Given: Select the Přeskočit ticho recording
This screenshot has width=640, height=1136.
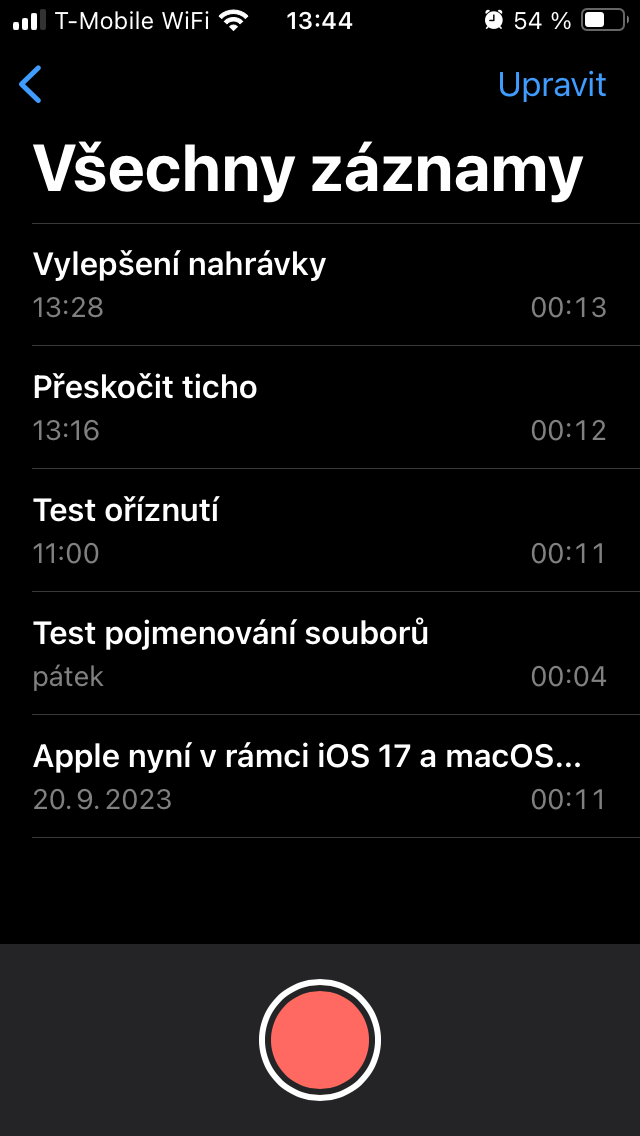Looking at the screenshot, I should [x=320, y=407].
